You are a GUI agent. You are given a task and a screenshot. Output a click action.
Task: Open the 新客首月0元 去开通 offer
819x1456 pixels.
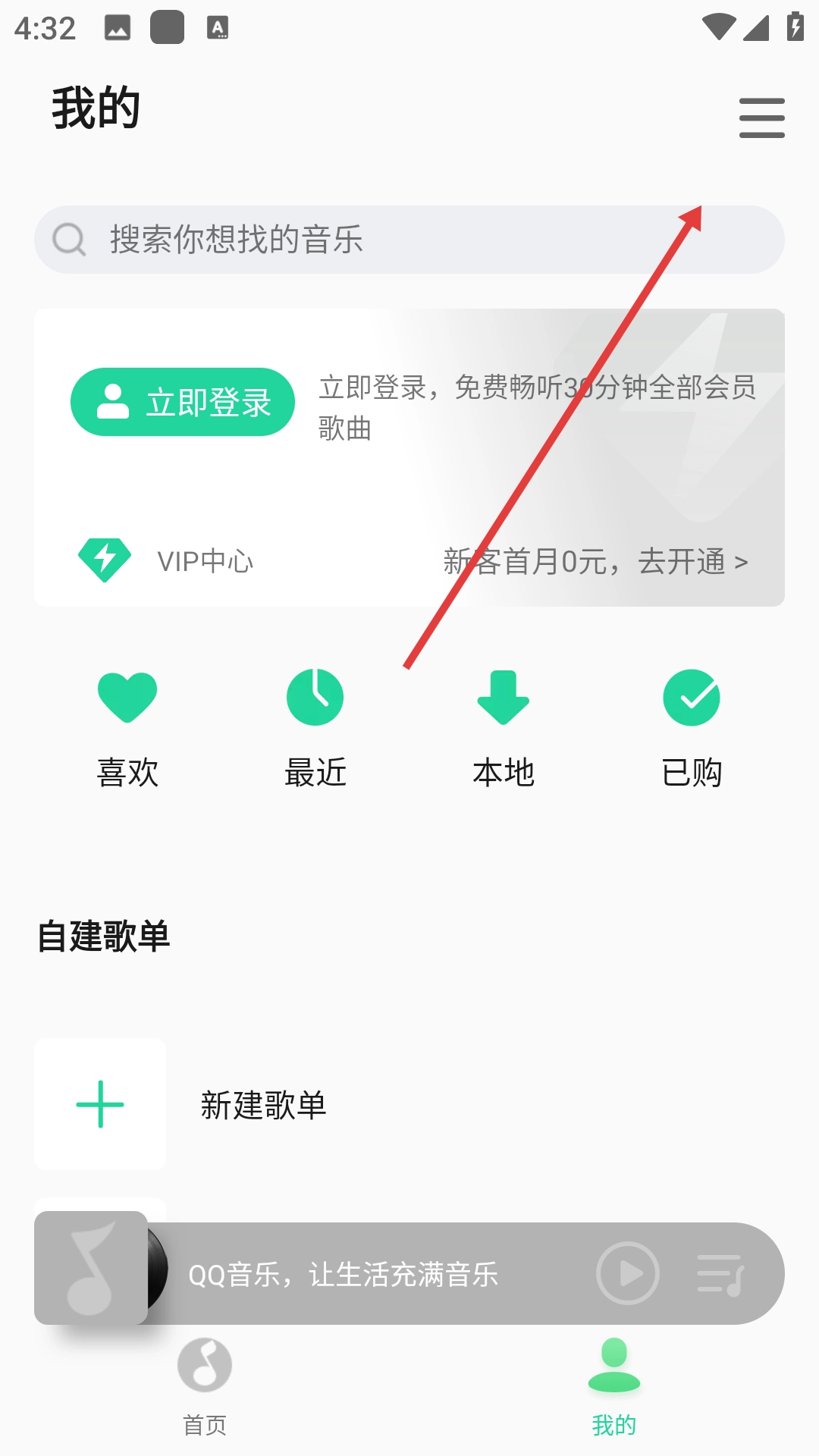tap(595, 562)
